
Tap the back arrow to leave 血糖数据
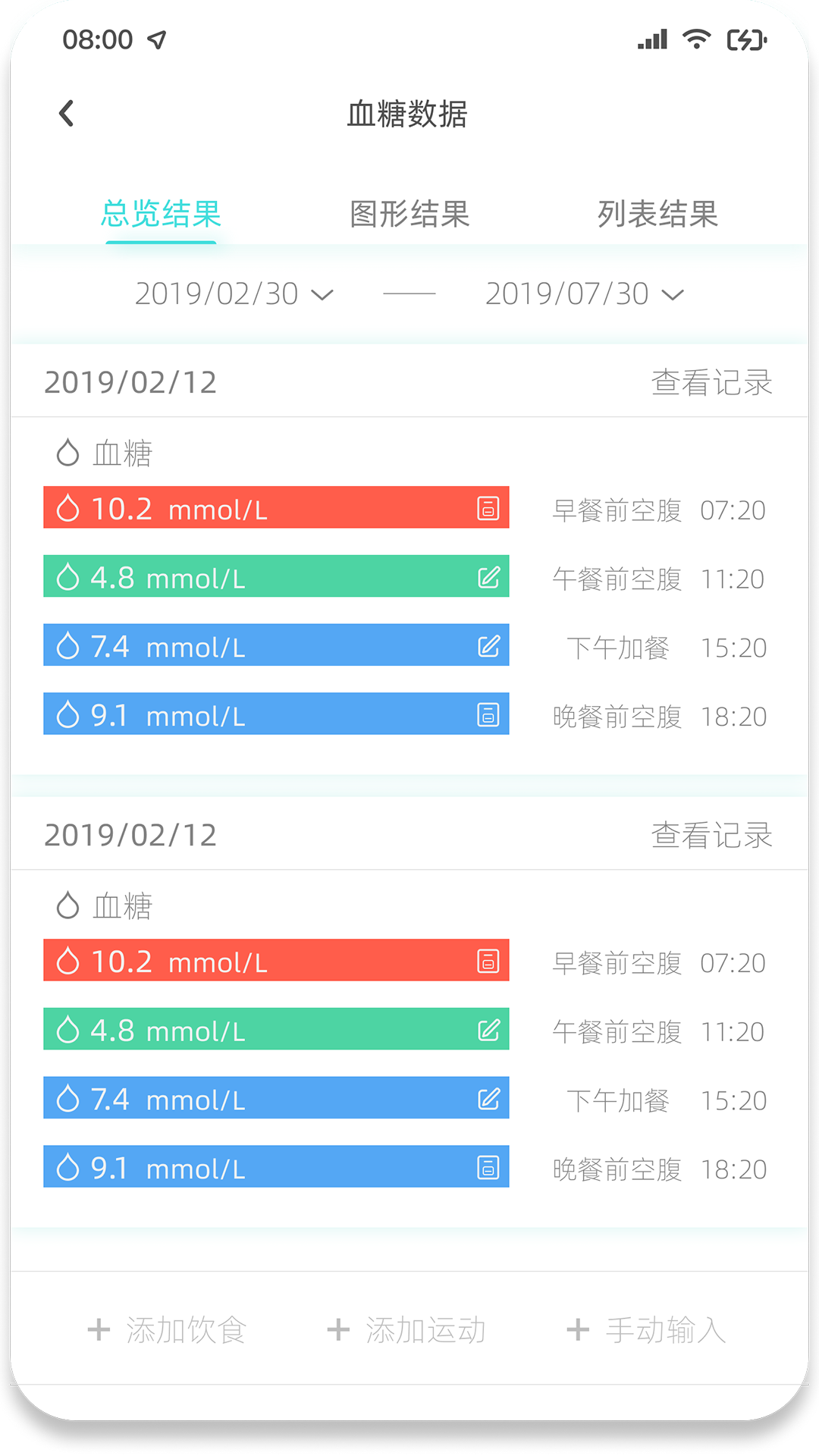pyautogui.click(x=66, y=112)
